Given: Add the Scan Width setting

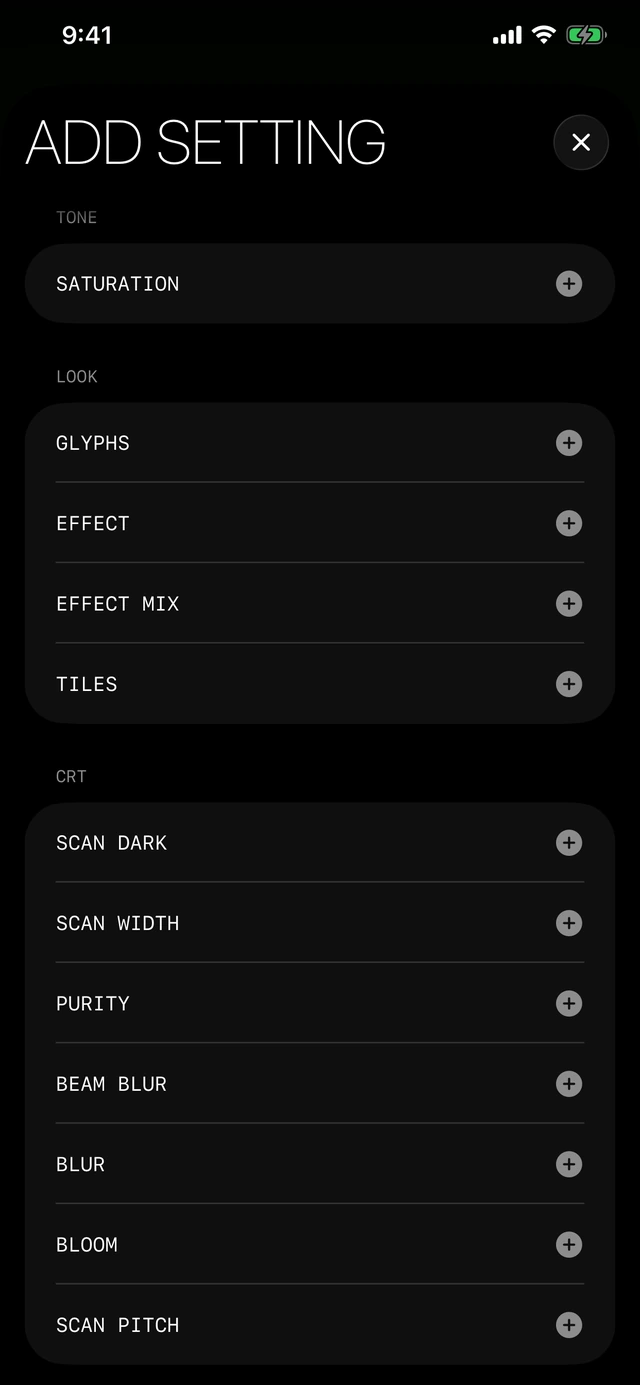Looking at the screenshot, I should point(569,923).
